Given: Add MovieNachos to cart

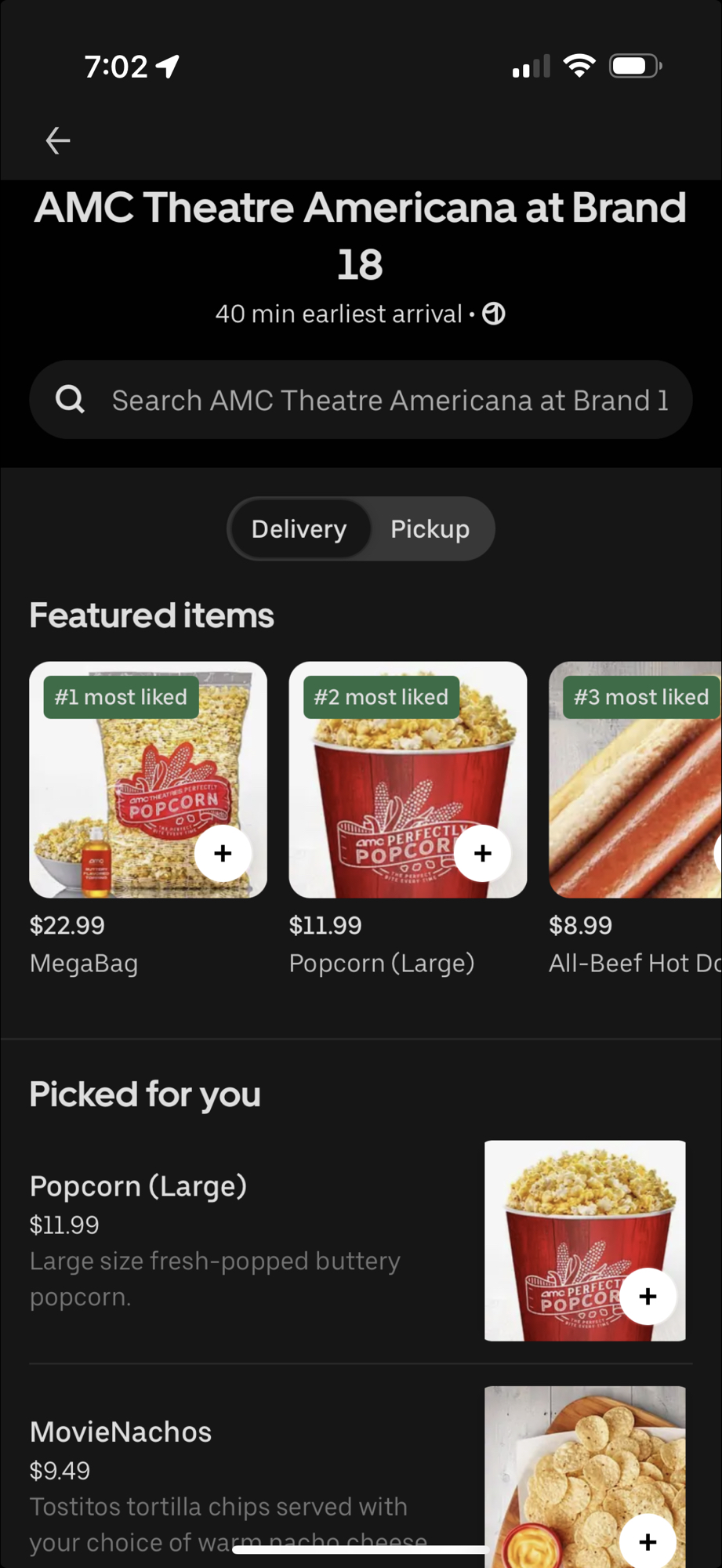Looking at the screenshot, I should 648,1541.
